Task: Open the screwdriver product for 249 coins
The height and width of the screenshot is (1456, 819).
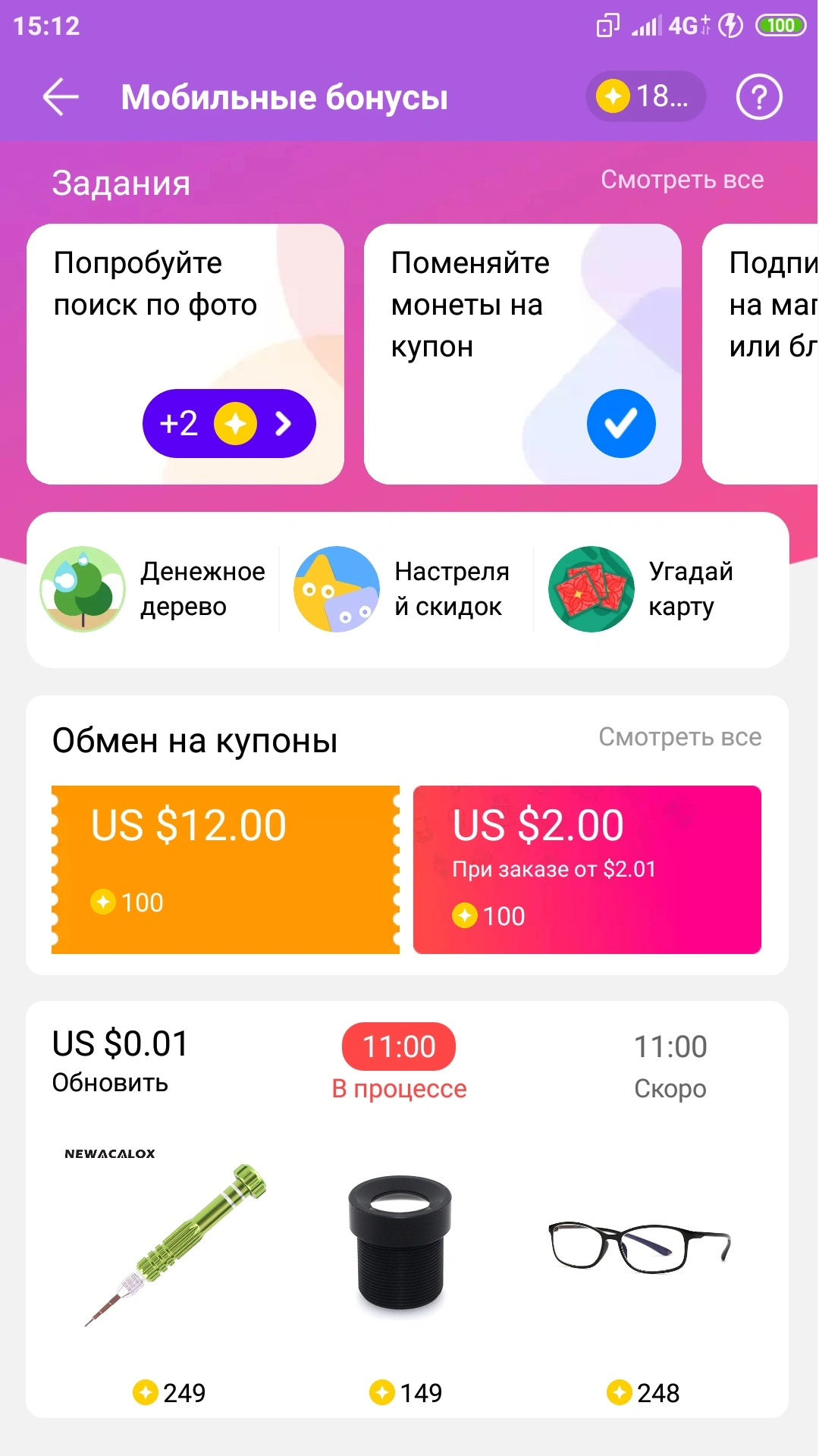Action: (x=170, y=1274)
